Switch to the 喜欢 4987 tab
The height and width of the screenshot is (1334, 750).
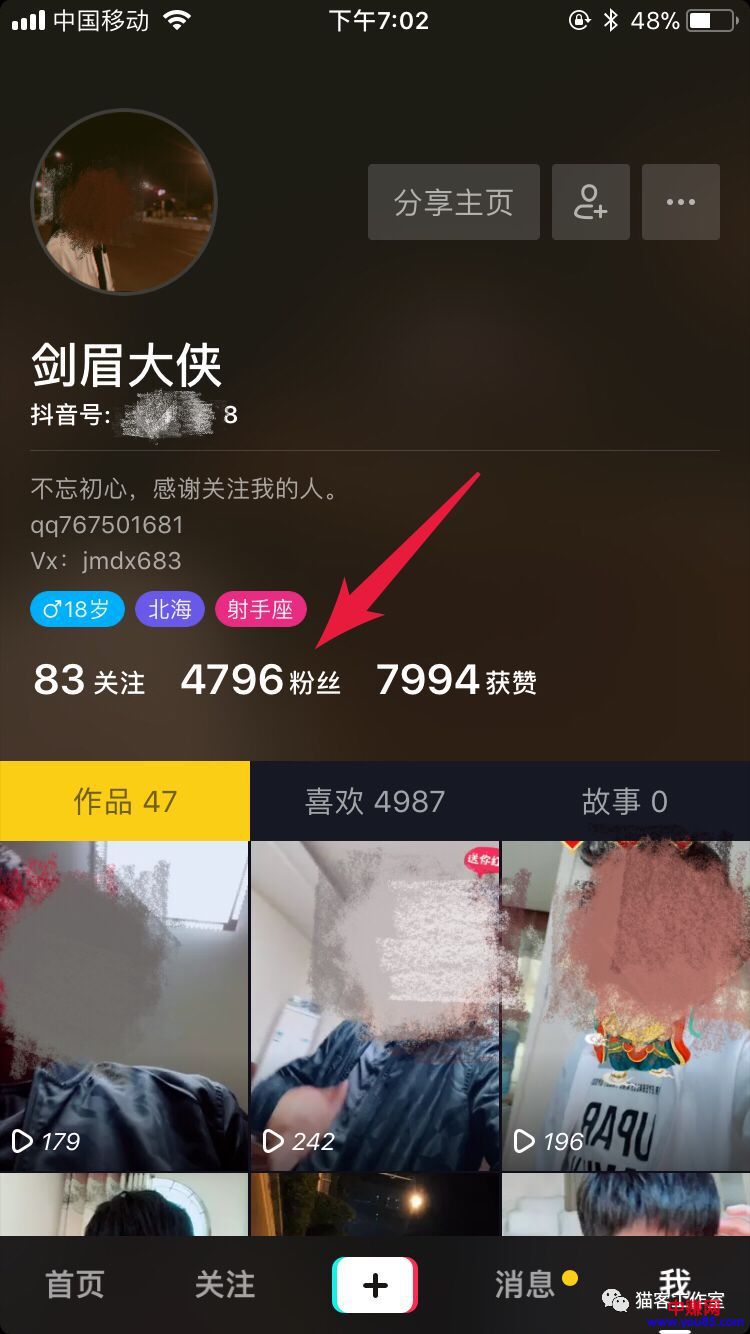coord(375,801)
